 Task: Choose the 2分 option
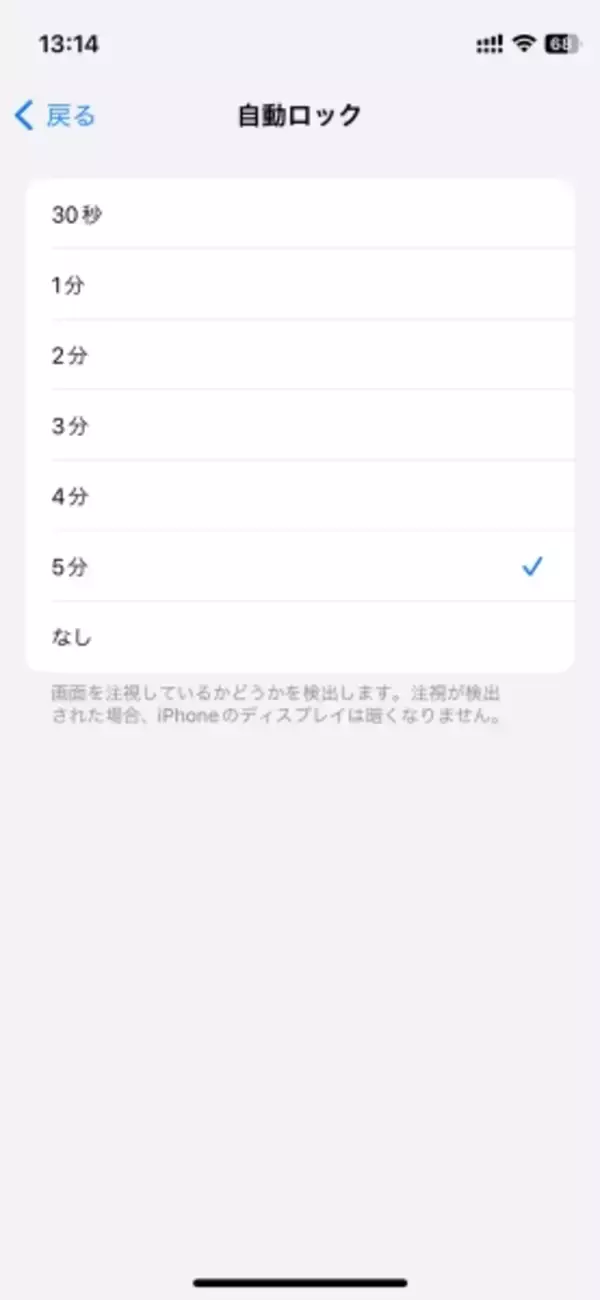[300, 355]
